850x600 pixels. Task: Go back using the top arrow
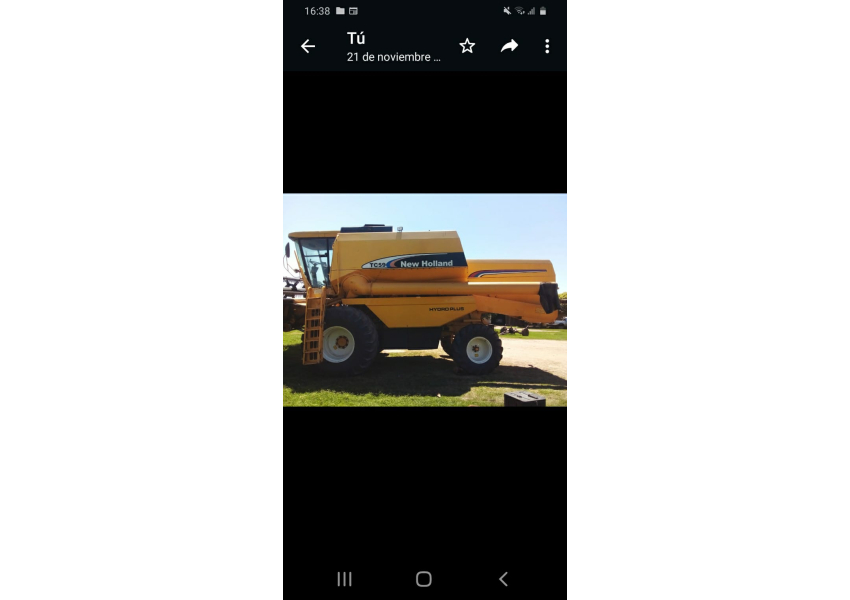pos(308,46)
